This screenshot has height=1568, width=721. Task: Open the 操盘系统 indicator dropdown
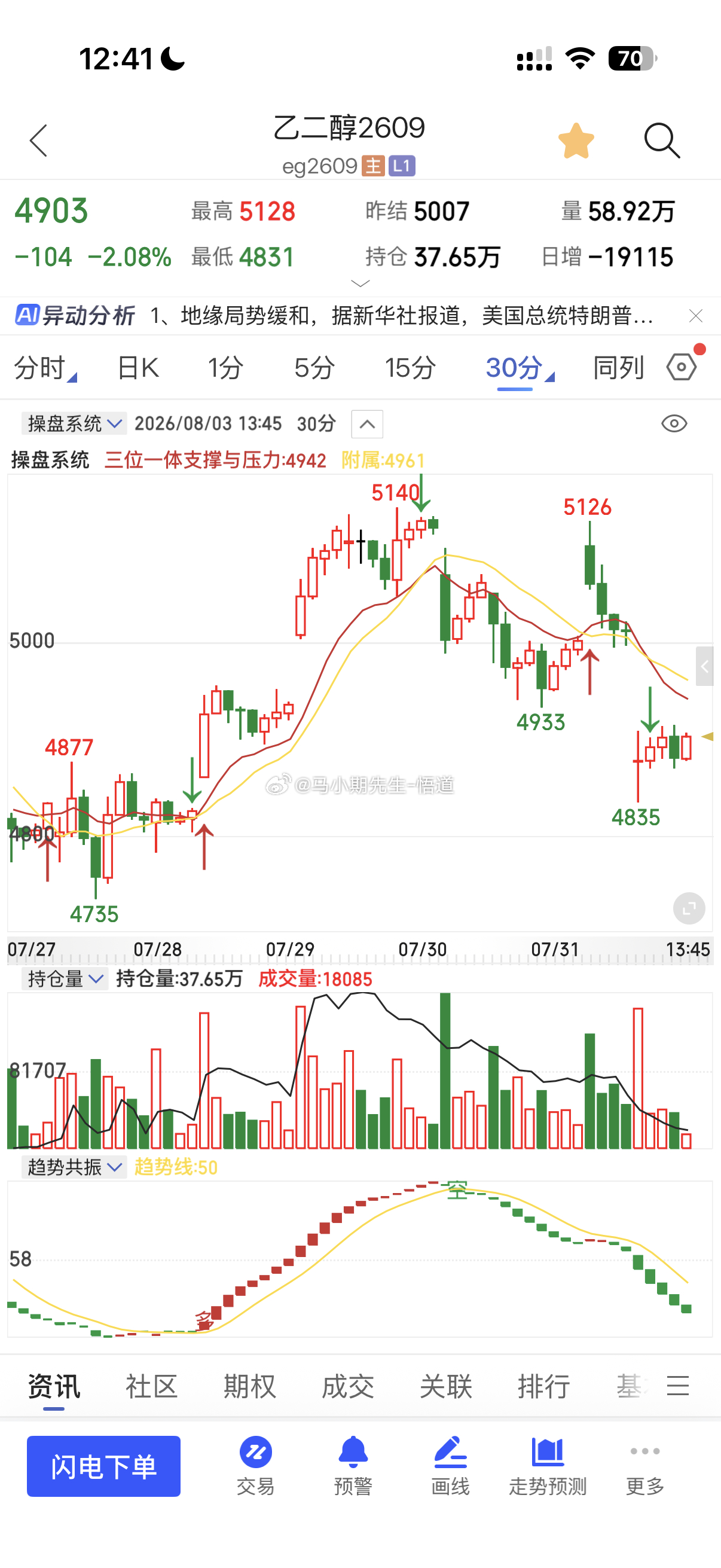(74, 423)
